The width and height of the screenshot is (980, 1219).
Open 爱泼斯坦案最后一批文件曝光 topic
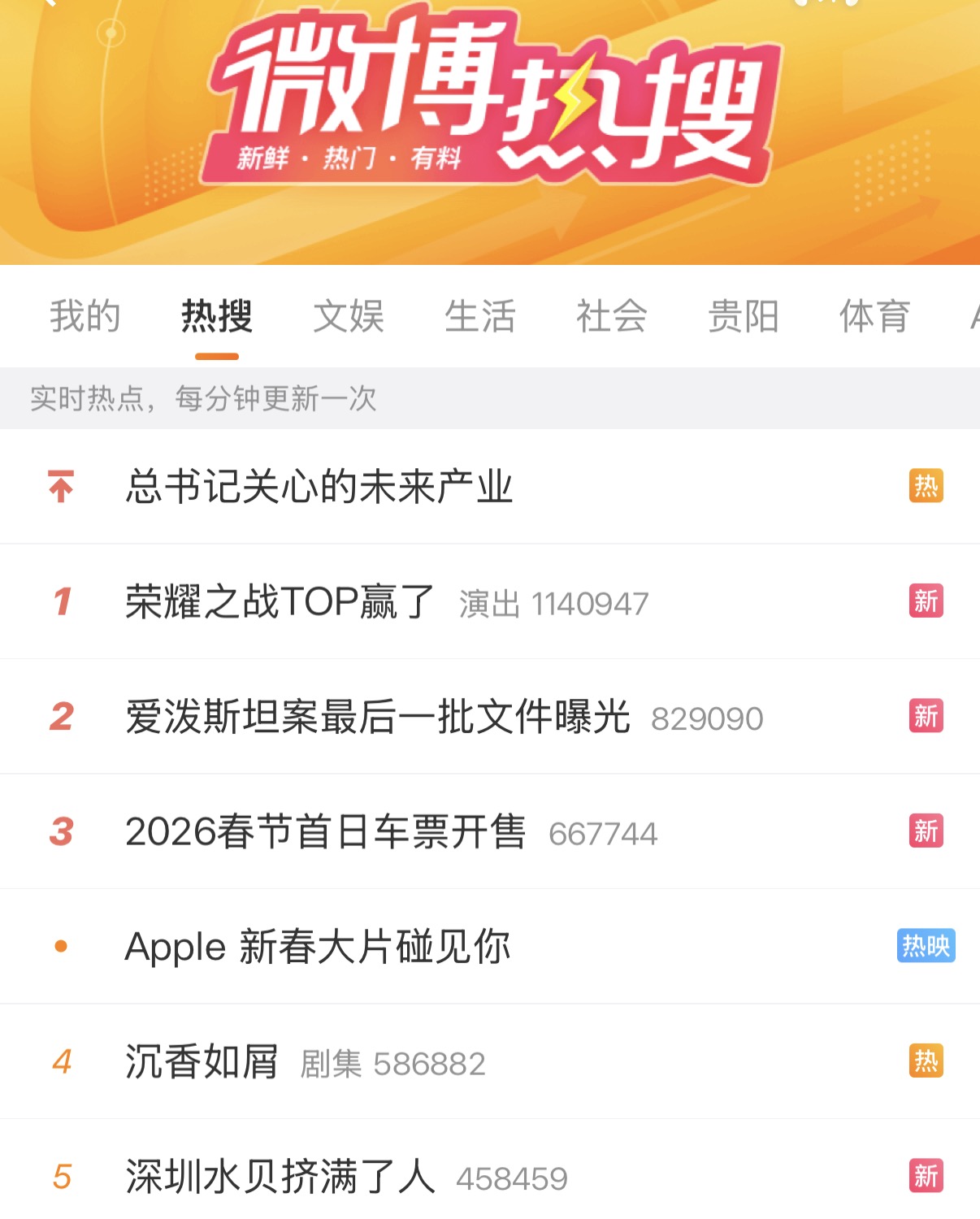[378, 717]
